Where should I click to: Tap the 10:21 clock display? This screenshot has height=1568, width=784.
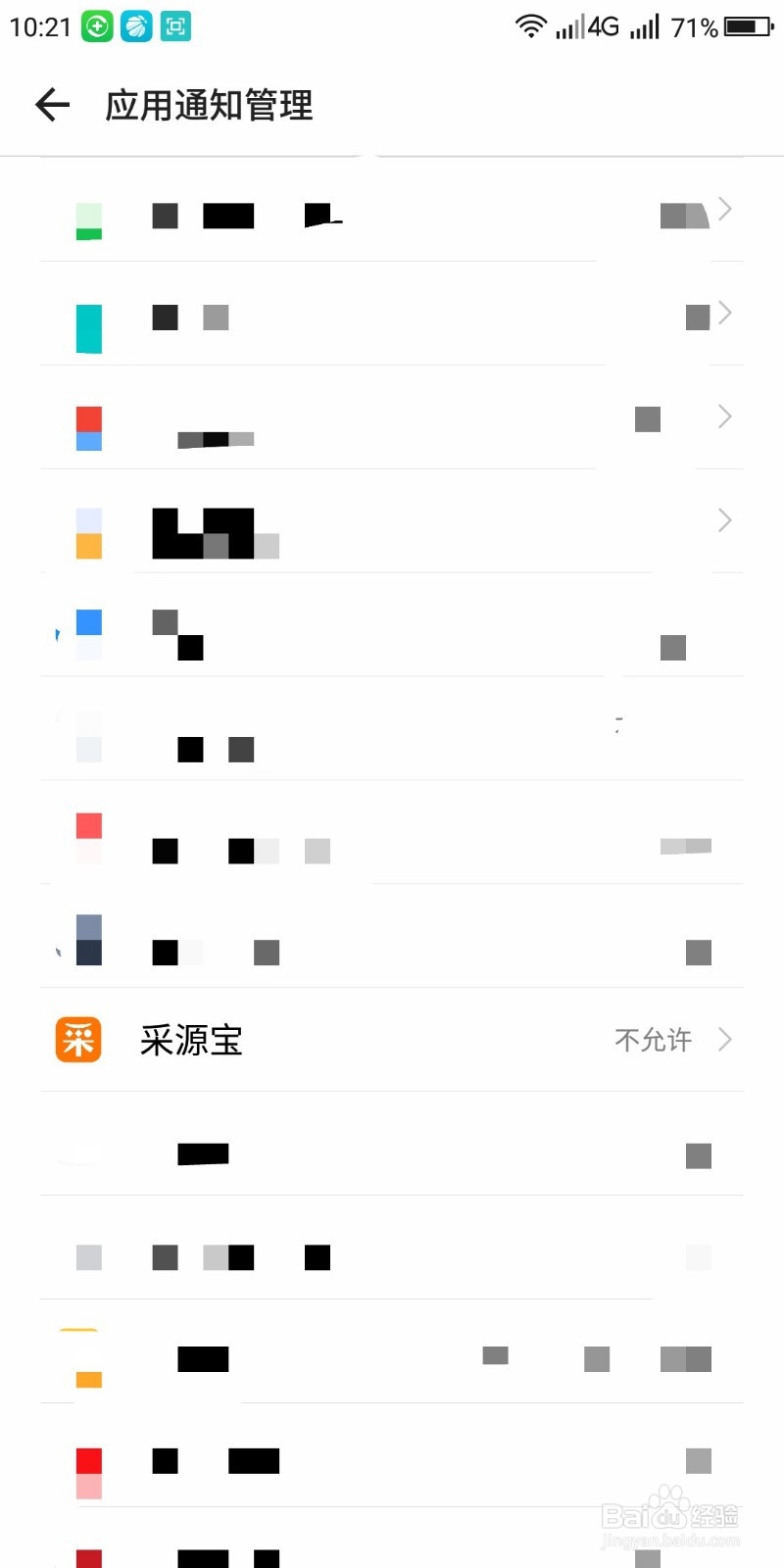(x=41, y=26)
